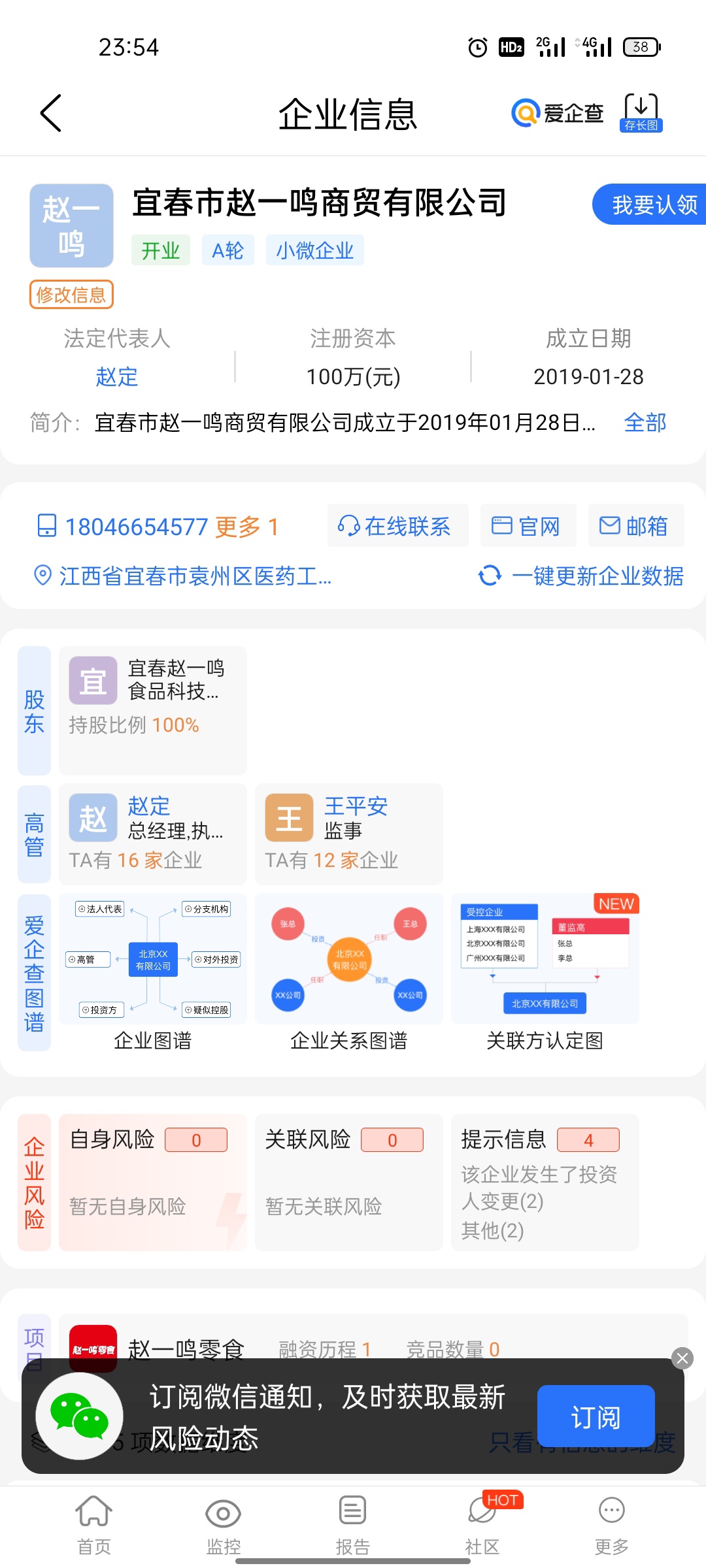Subscribe to WeChat notifications with 订阅
Viewport: 706px width, 1568px height.
pyautogui.click(x=596, y=1417)
